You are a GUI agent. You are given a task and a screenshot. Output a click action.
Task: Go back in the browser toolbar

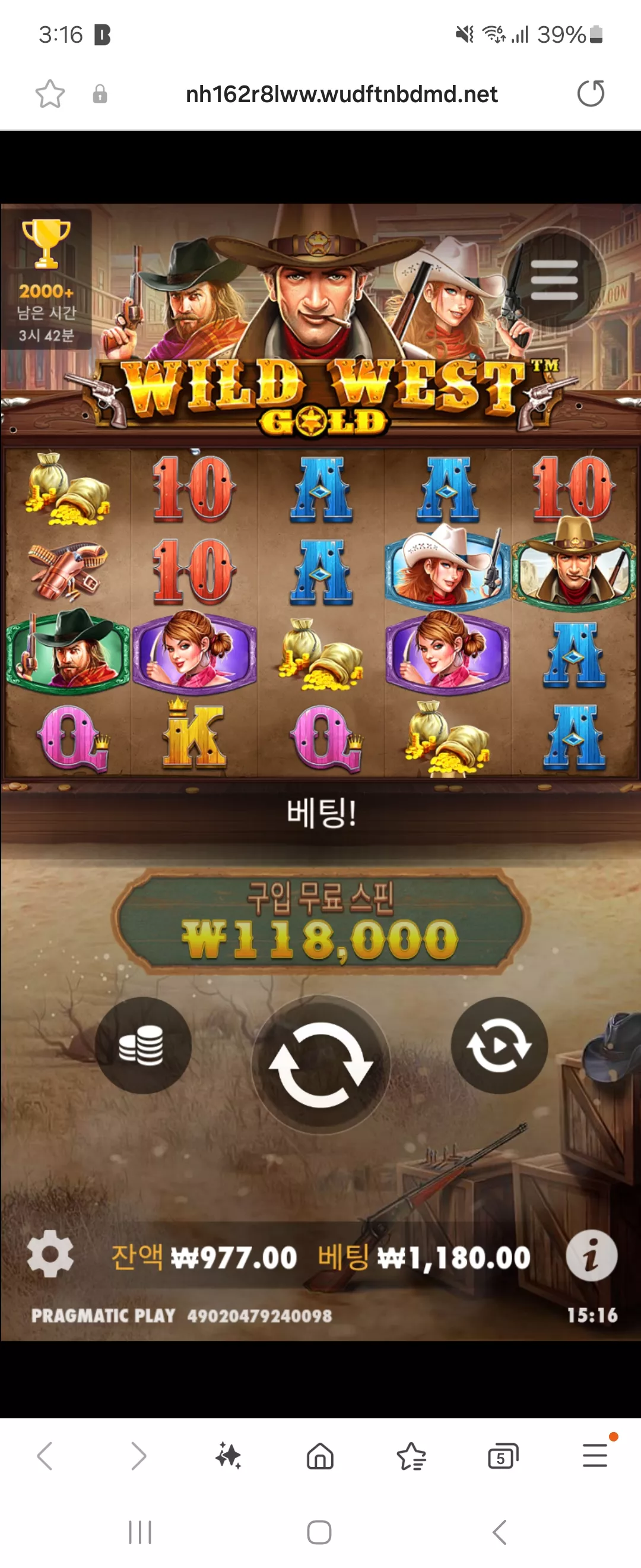click(x=45, y=1456)
